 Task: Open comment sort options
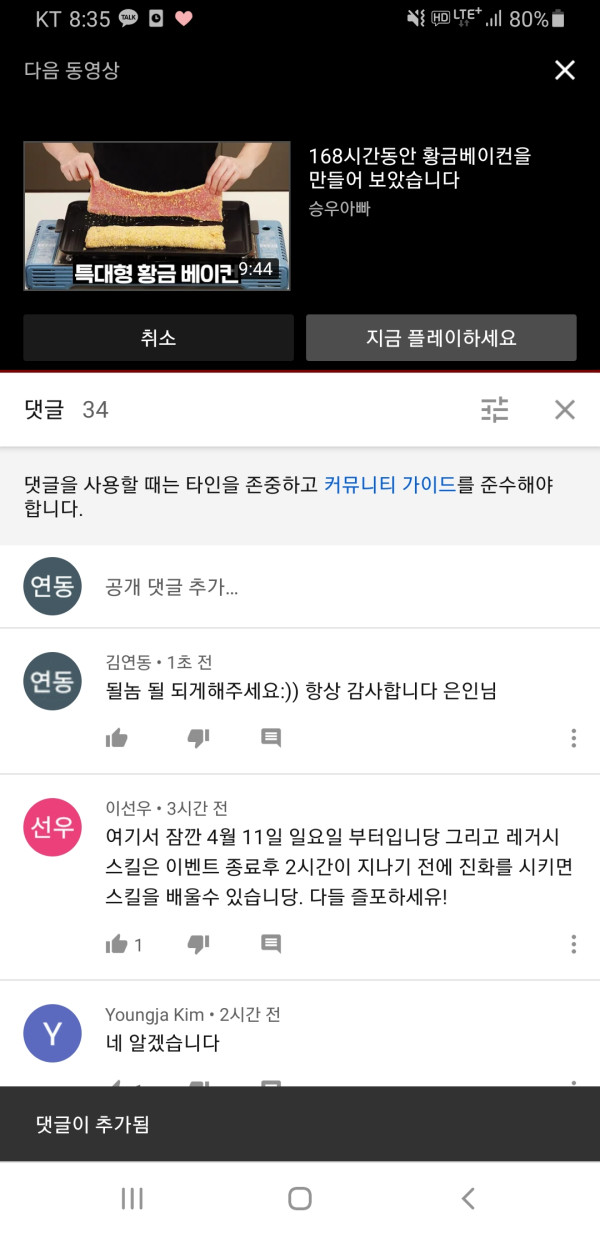(494, 409)
